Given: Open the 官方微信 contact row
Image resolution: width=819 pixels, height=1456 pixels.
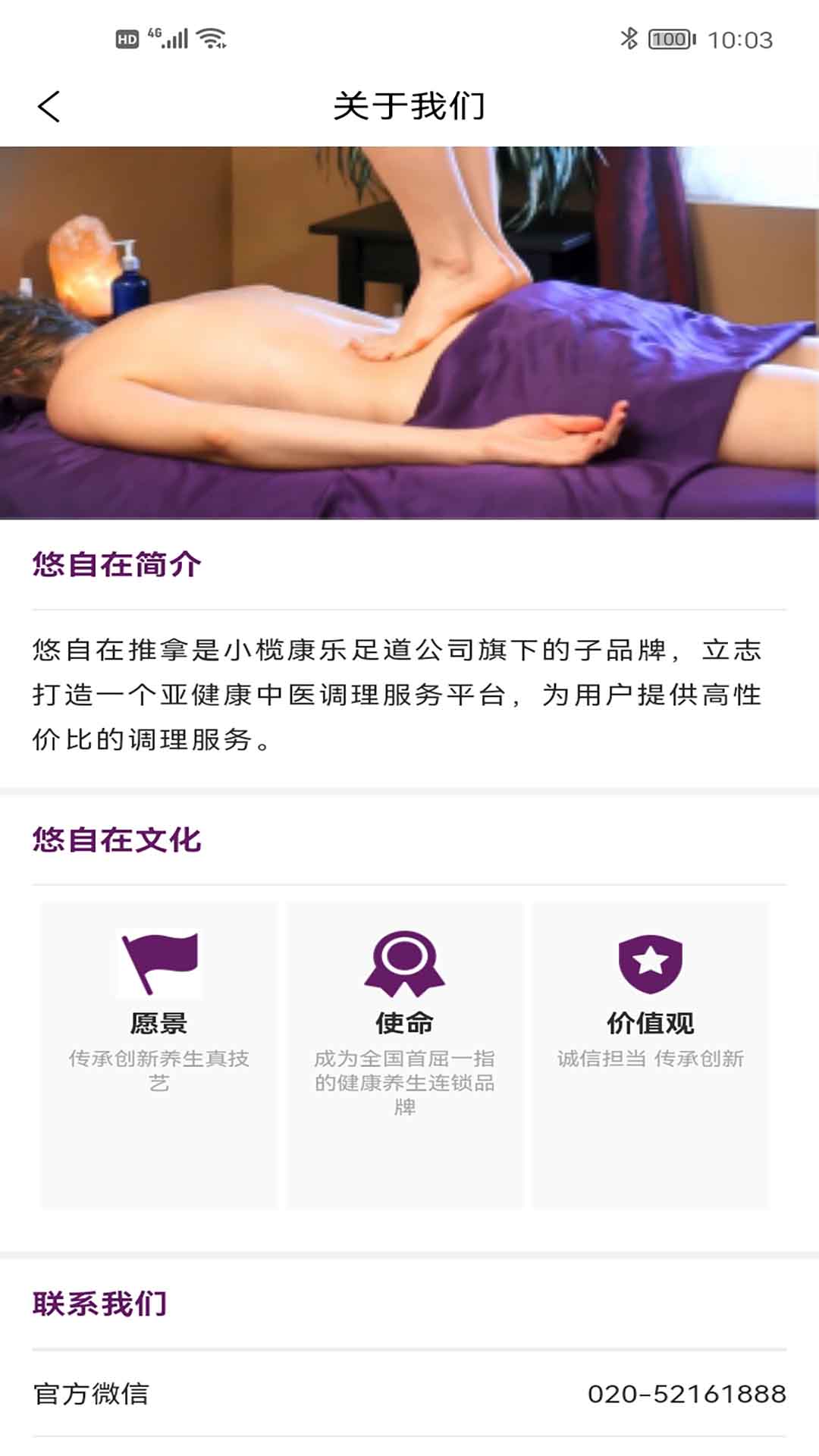Looking at the screenshot, I should point(409,1393).
